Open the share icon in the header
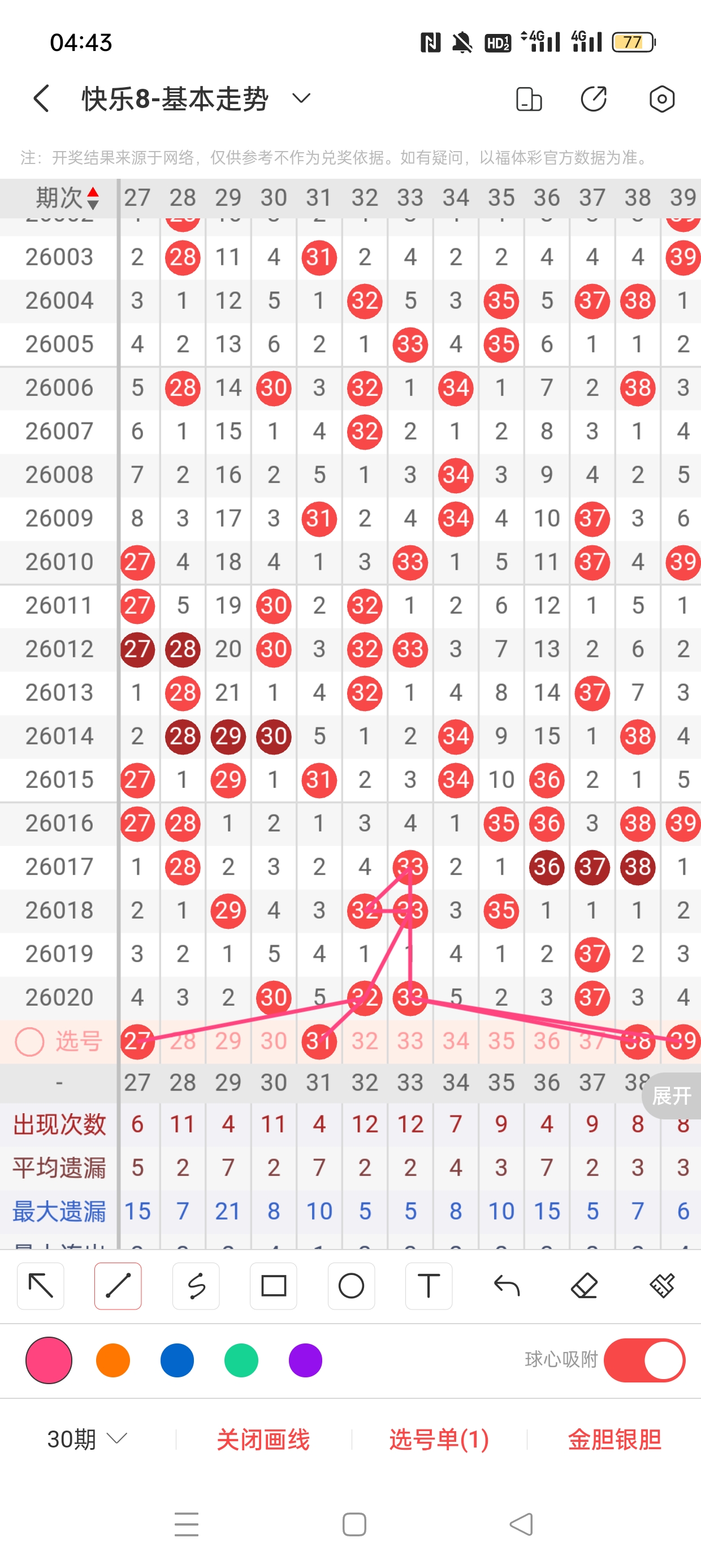701x1568 pixels. pos(593,98)
